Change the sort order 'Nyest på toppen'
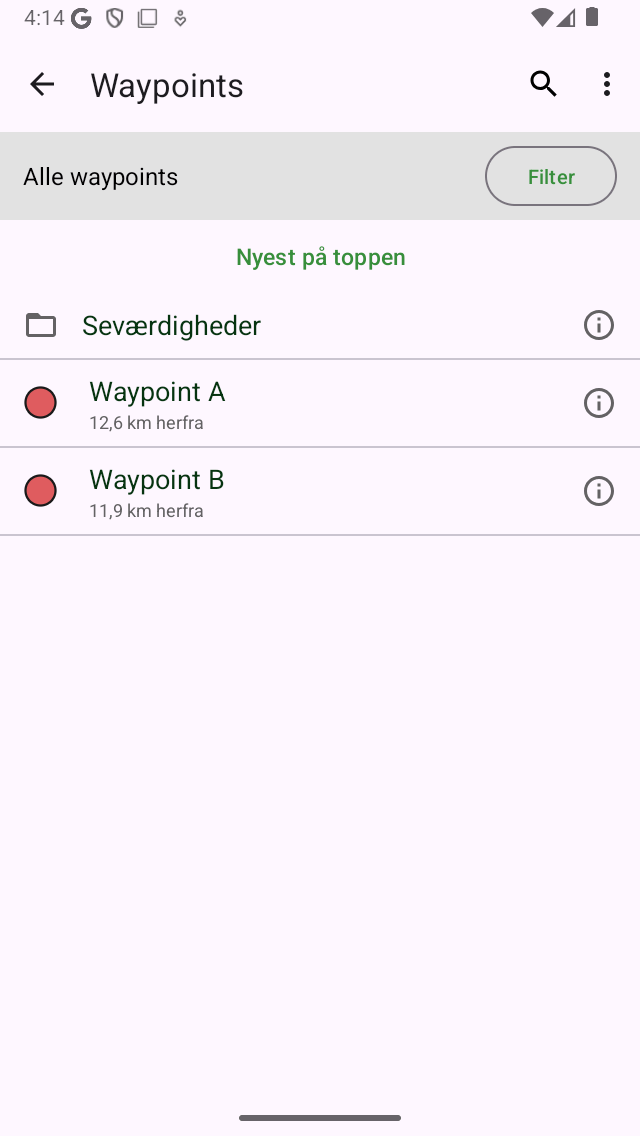 tap(320, 257)
